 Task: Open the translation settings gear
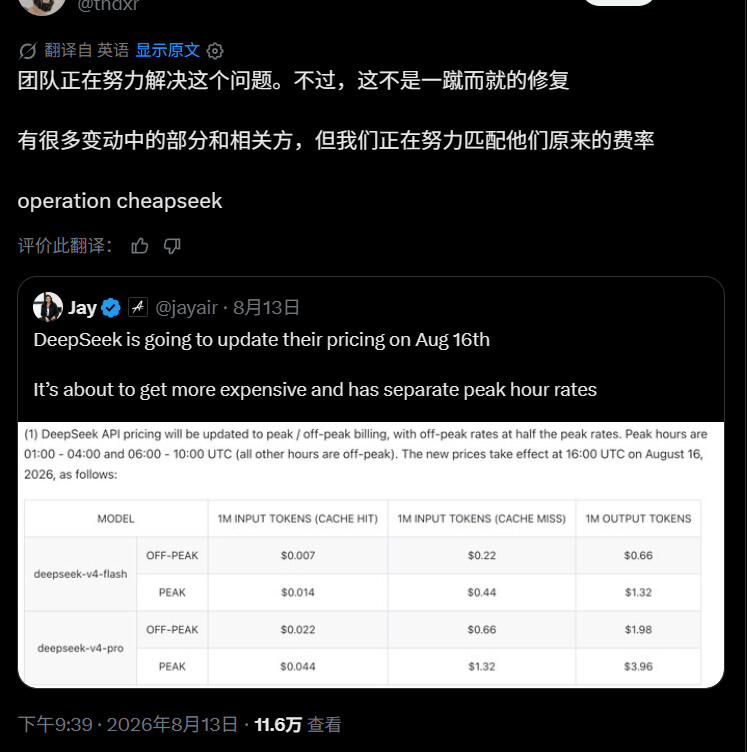(215, 51)
